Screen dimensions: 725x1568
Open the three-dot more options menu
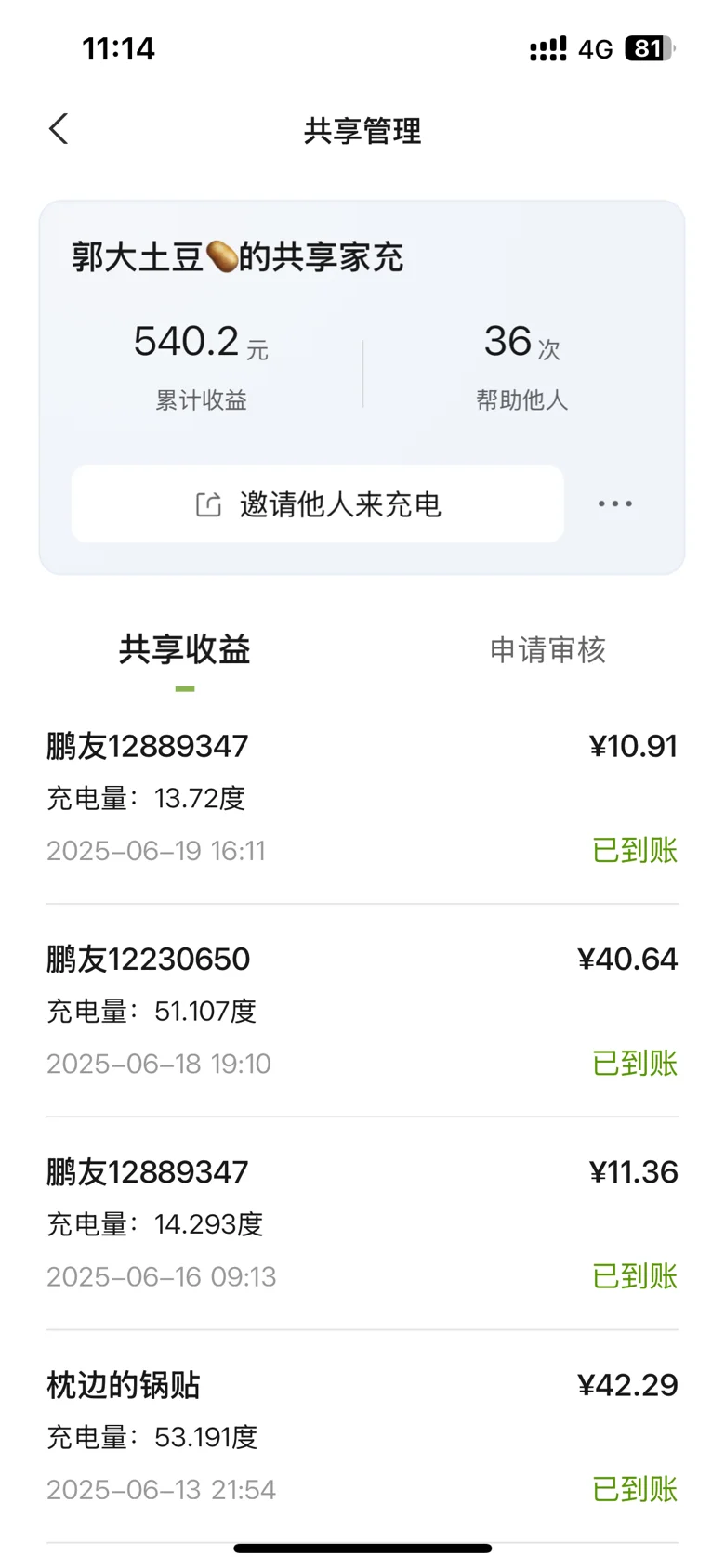pyautogui.click(x=615, y=504)
